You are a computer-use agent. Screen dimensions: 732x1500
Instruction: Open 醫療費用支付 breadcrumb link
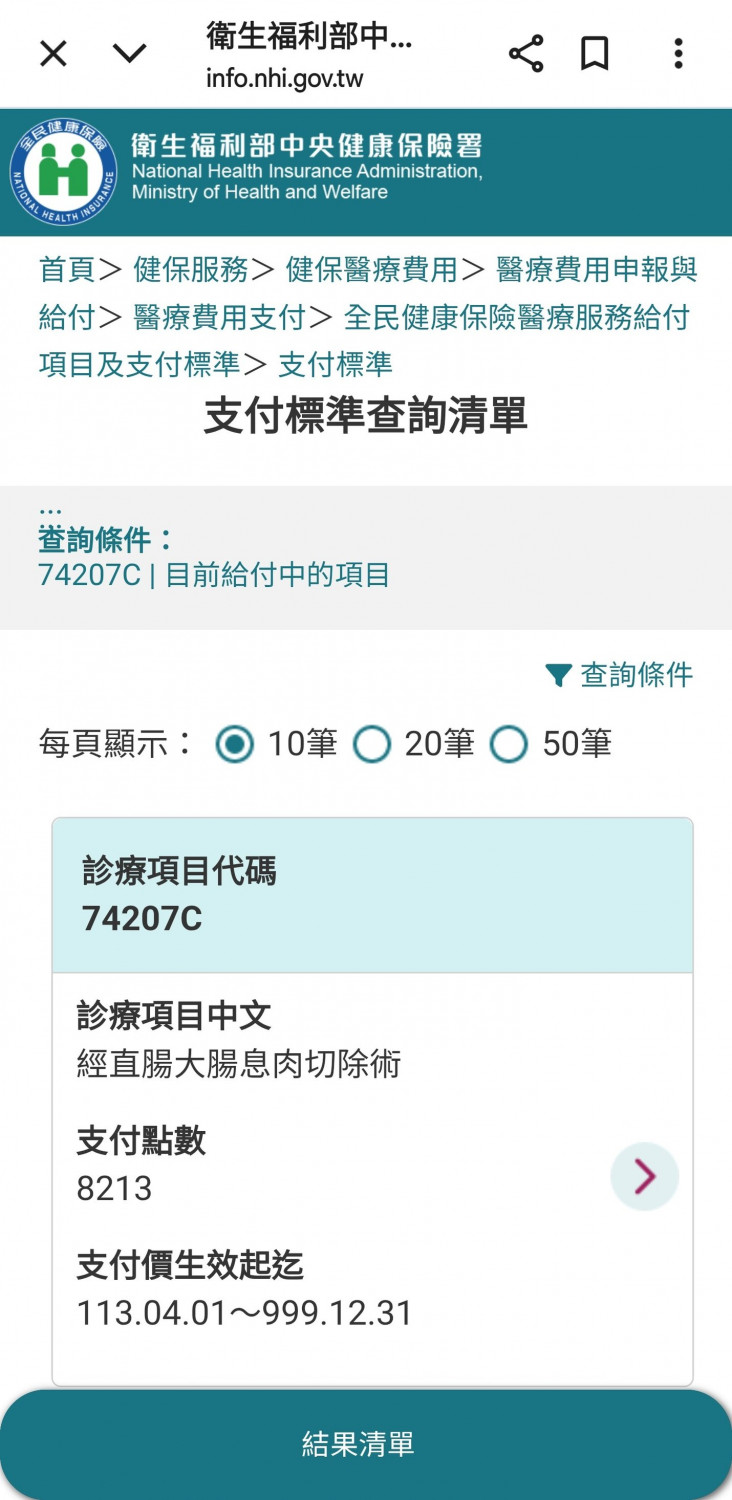pos(219,318)
